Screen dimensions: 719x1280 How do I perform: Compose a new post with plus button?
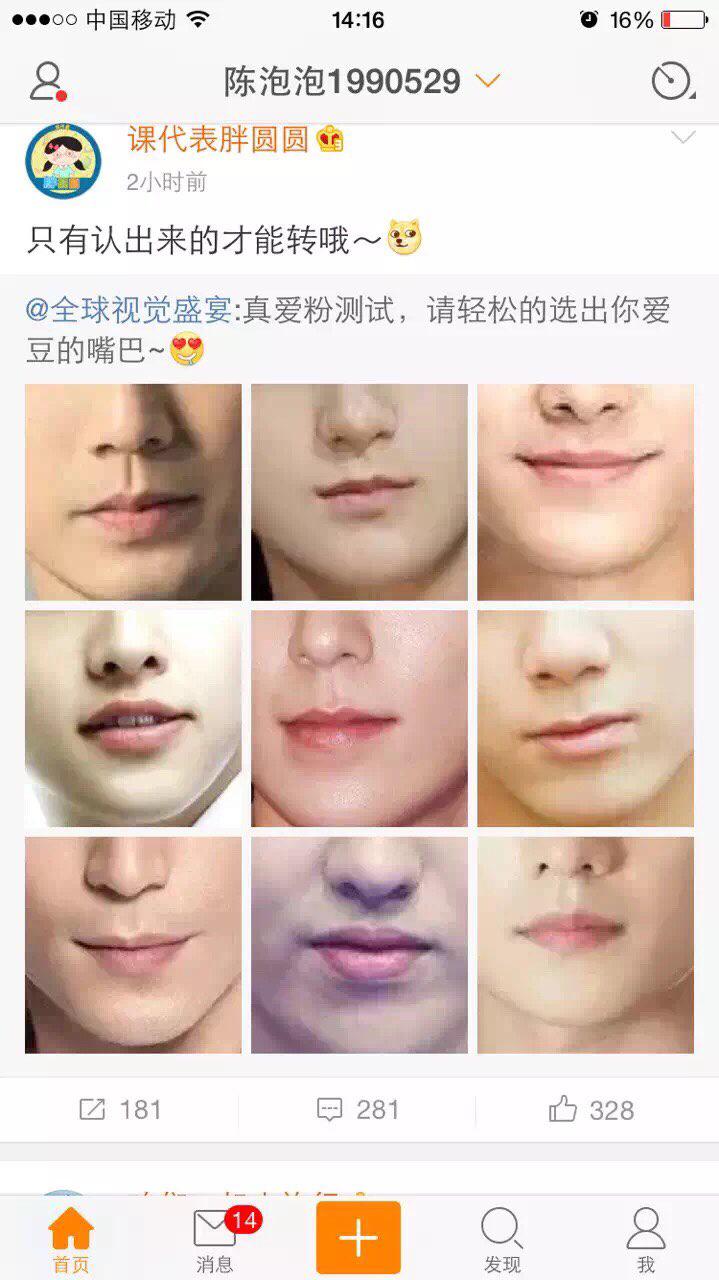pos(358,1238)
